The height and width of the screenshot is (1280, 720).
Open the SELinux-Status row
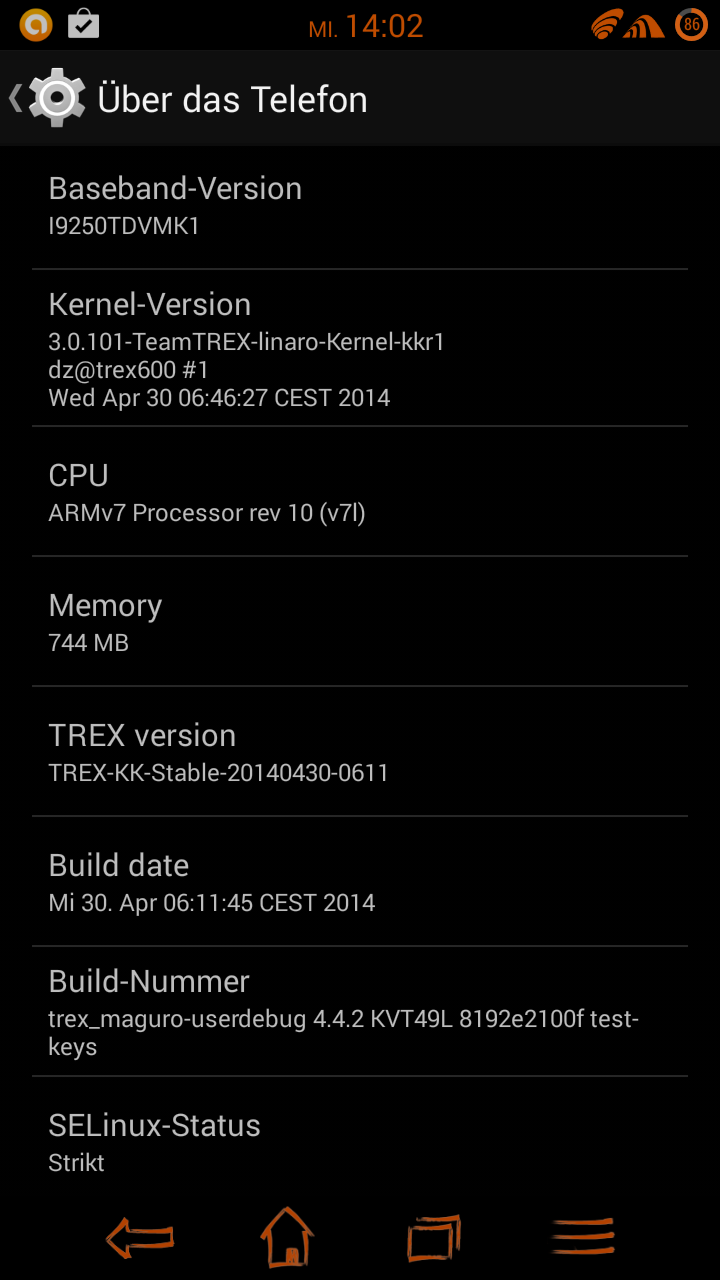pos(360,1142)
